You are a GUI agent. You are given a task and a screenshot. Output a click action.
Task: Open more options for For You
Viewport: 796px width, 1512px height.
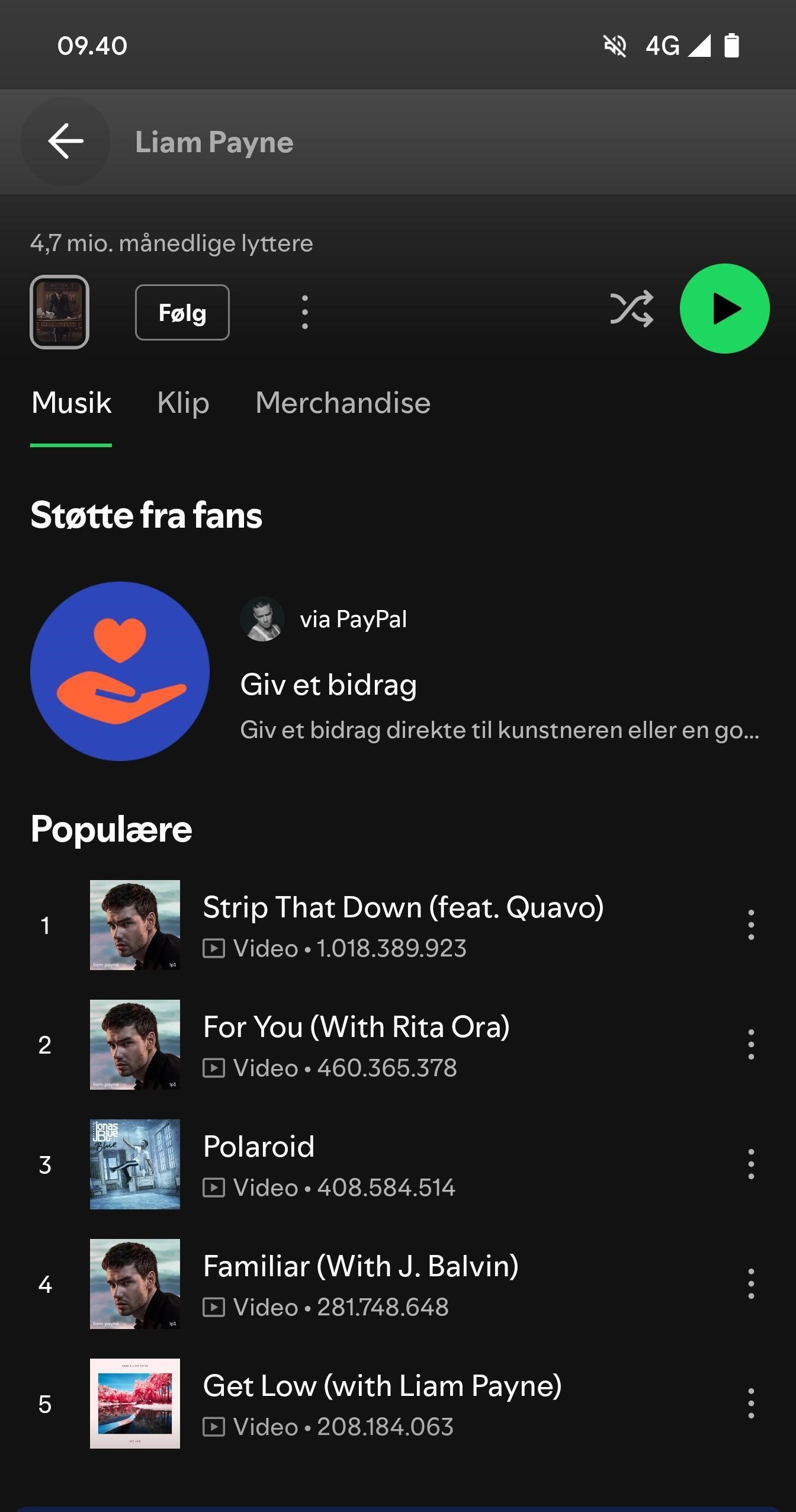[750, 1045]
